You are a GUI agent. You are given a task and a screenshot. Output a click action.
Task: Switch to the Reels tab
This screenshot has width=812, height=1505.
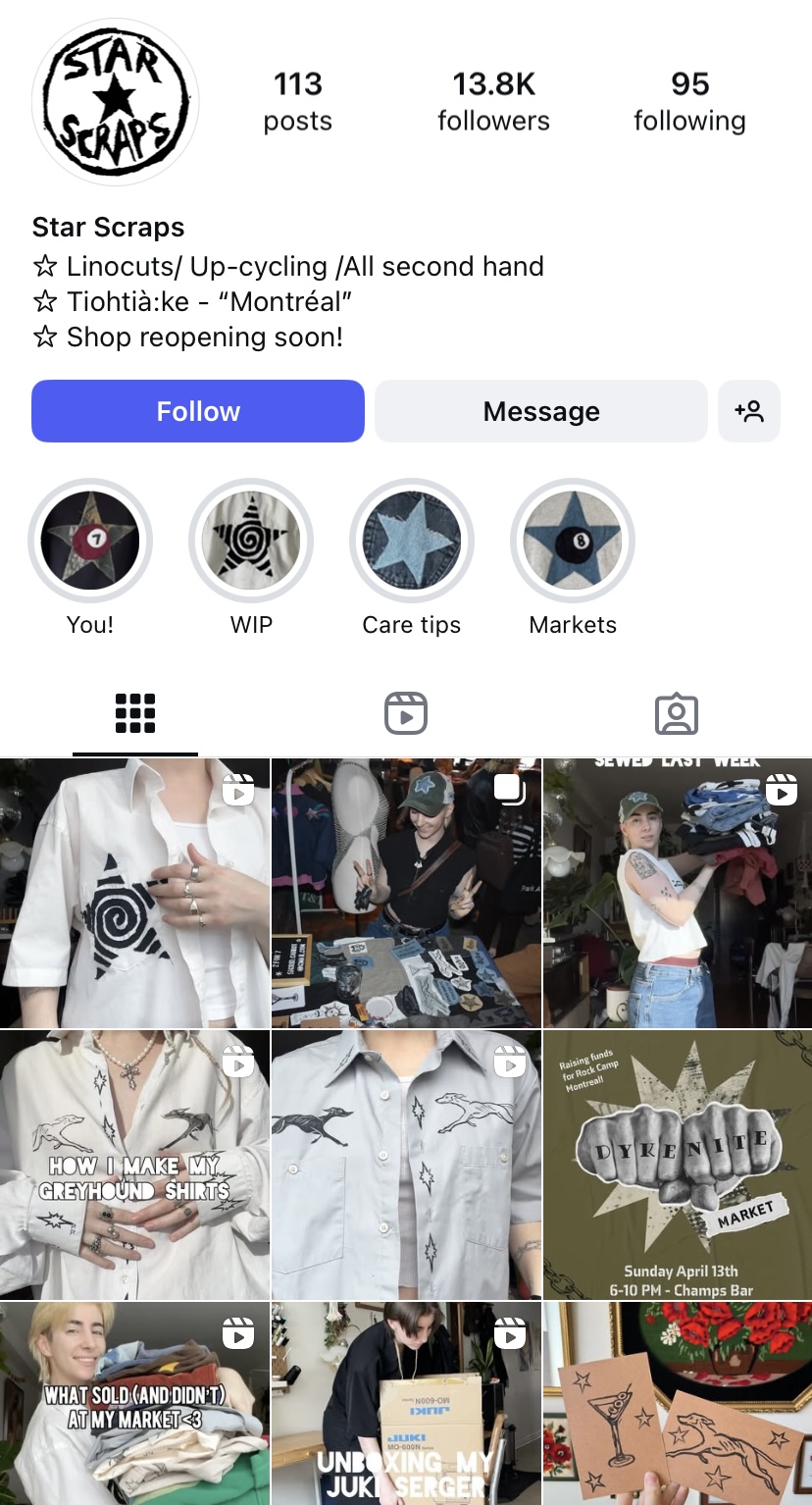406,713
